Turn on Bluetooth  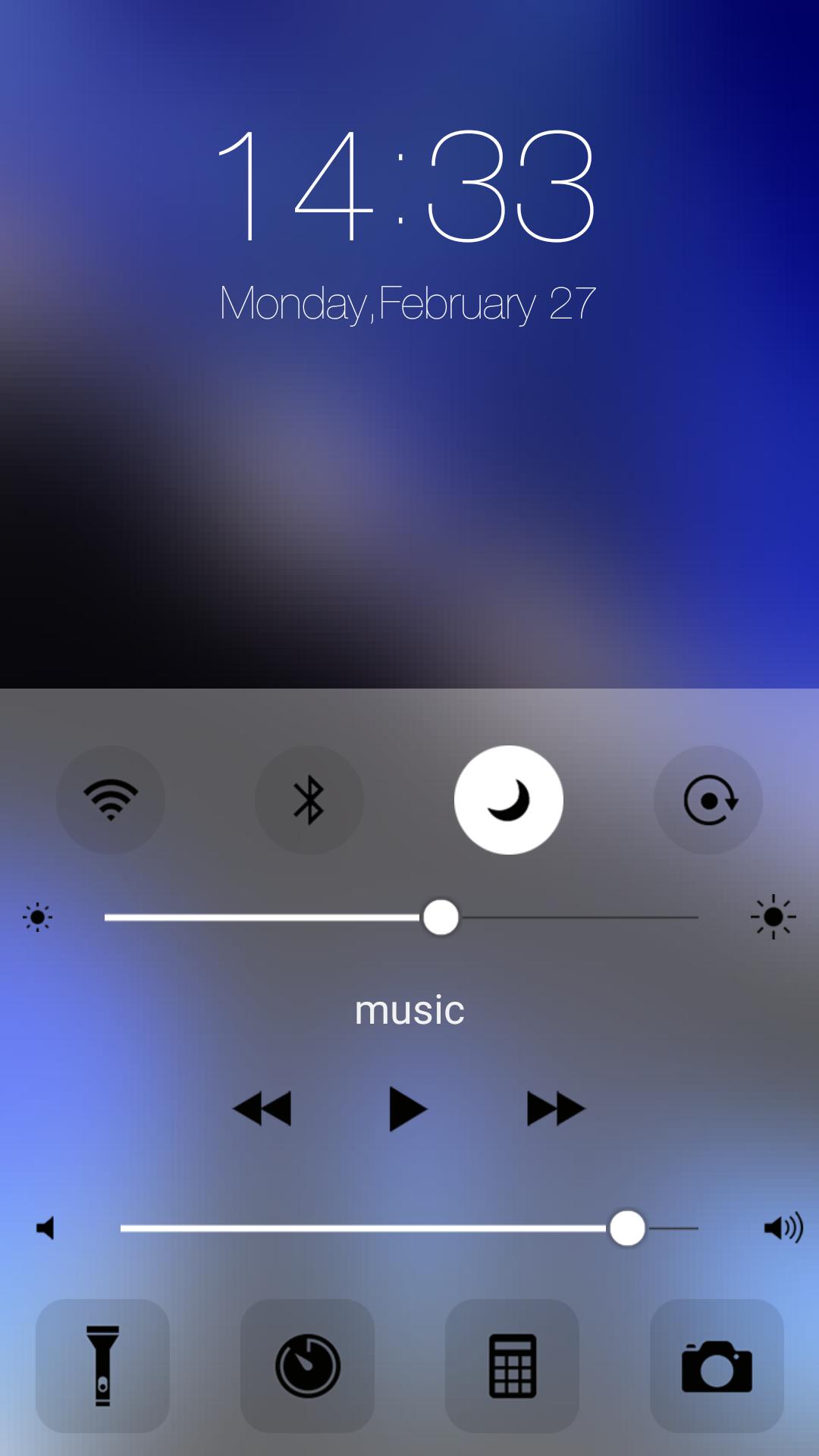[x=309, y=800]
